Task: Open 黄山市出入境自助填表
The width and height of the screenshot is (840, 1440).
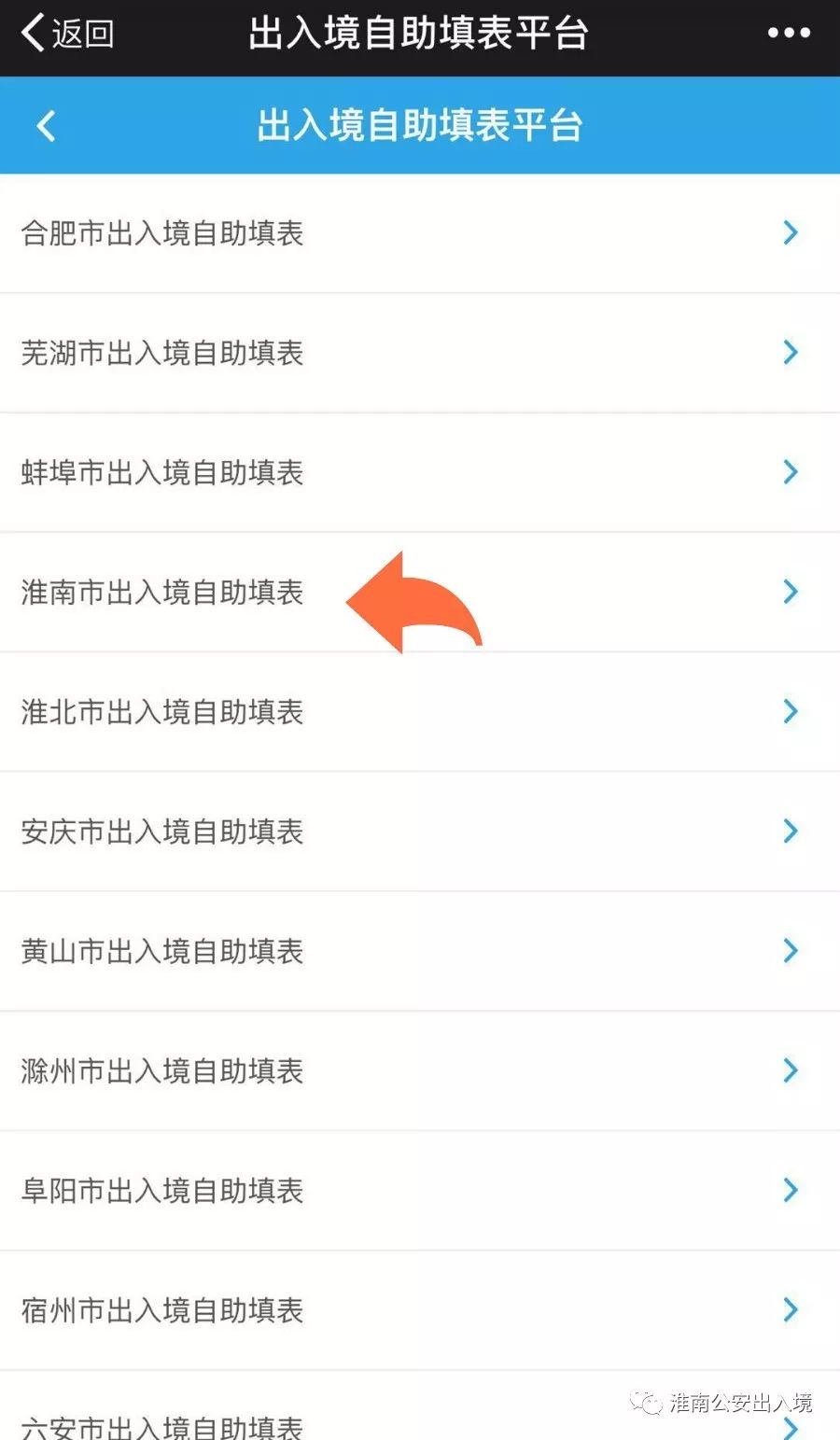Action: (x=420, y=951)
